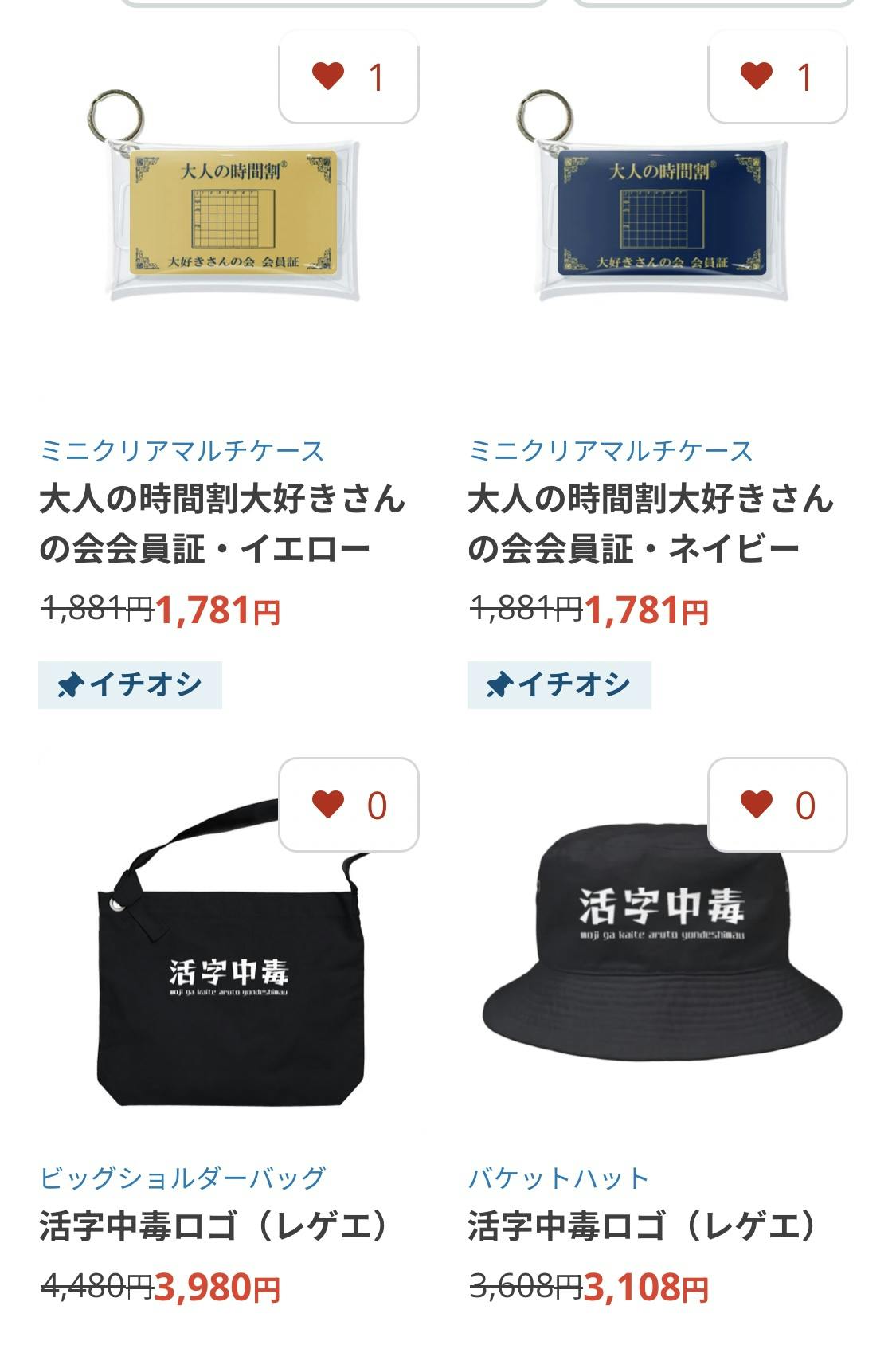Screen dimensions: 896x1345
Task: Like the 活字中毒 bucket hat
Action: pyautogui.click(x=777, y=805)
